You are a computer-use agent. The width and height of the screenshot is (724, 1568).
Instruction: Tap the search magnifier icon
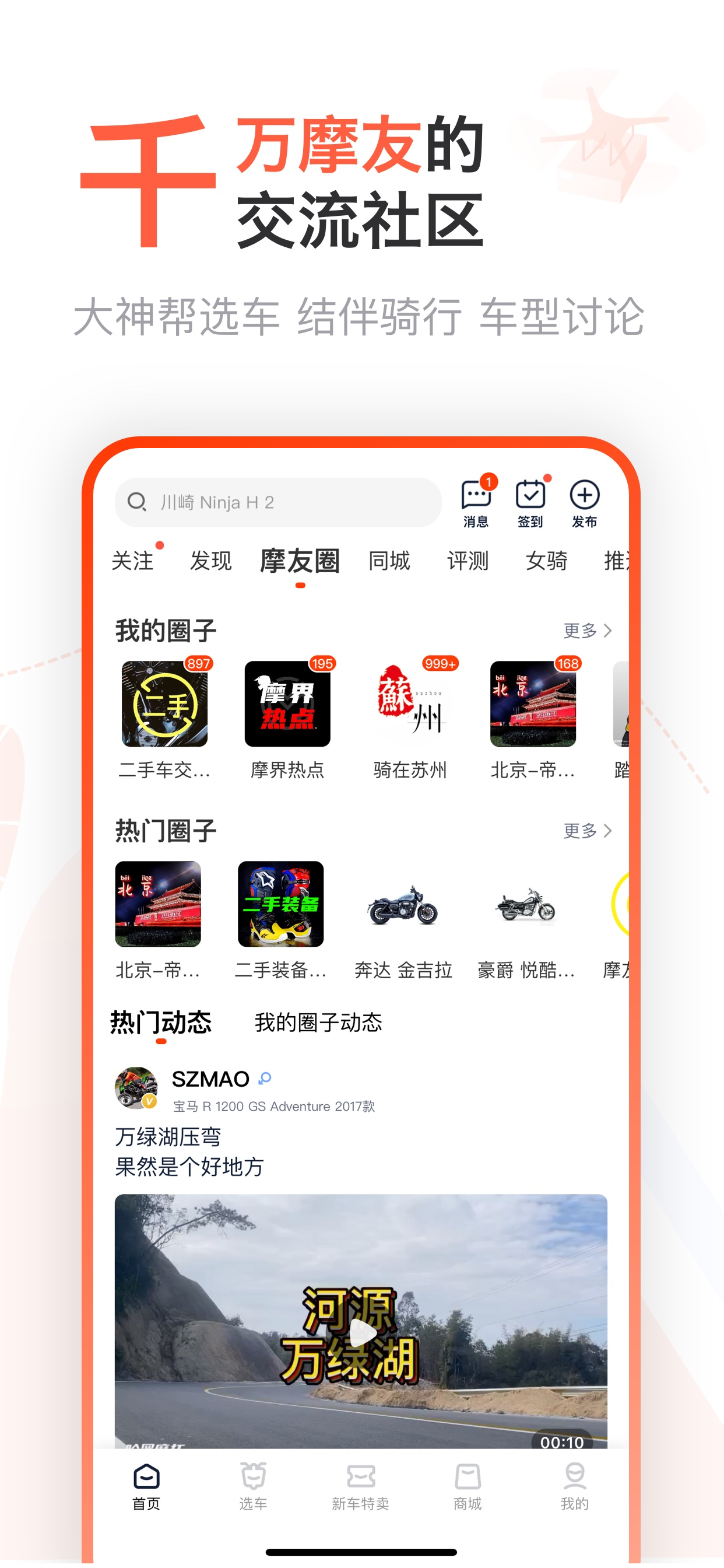(138, 502)
